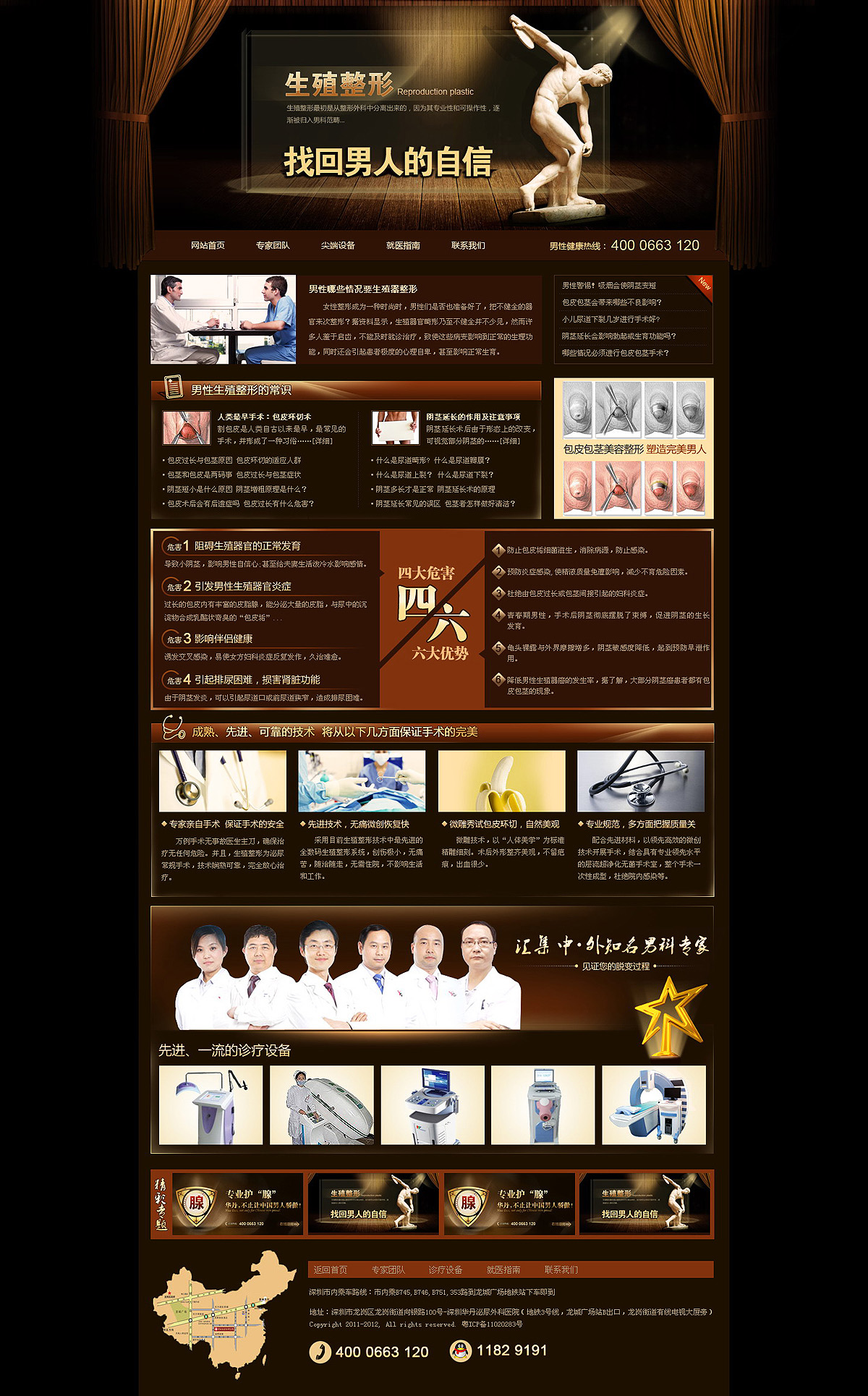Open 详细 link under 阴茎延长的作用及注意事项
The image size is (868, 1396).
(509, 441)
